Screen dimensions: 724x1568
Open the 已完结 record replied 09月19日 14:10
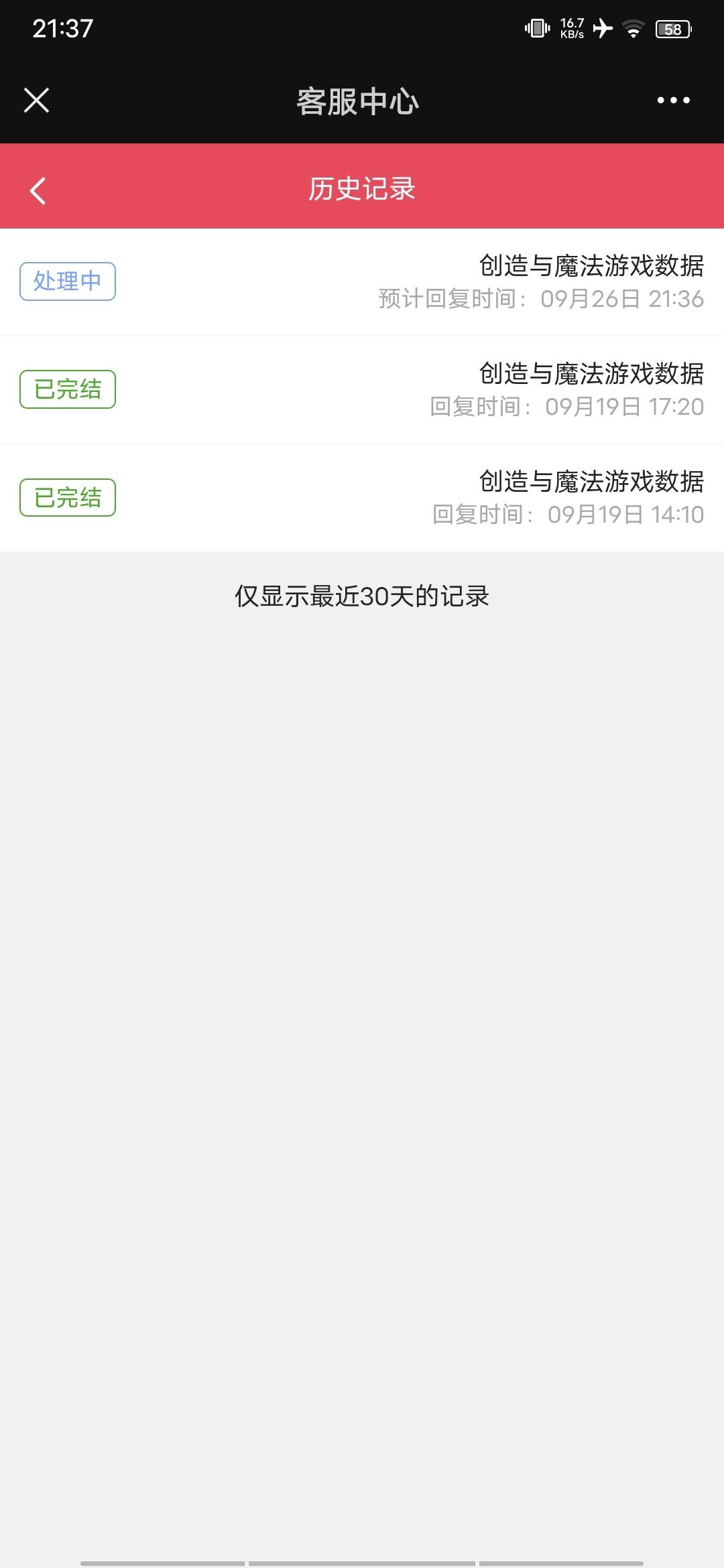coord(362,498)
